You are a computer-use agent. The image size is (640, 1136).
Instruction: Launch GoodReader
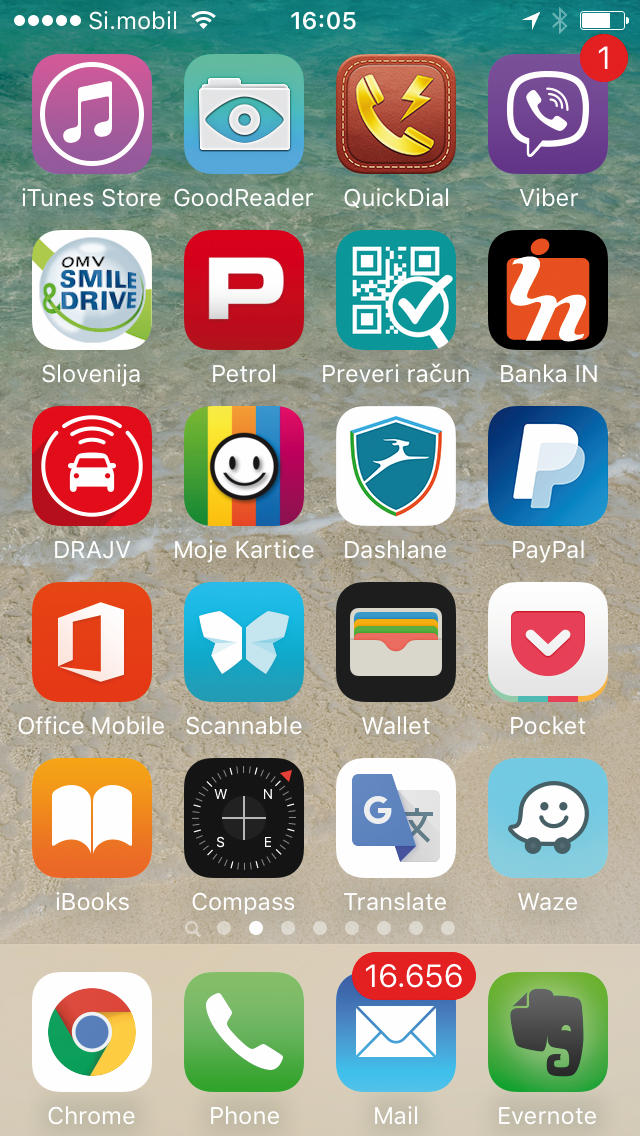click(x=244, y=114)
